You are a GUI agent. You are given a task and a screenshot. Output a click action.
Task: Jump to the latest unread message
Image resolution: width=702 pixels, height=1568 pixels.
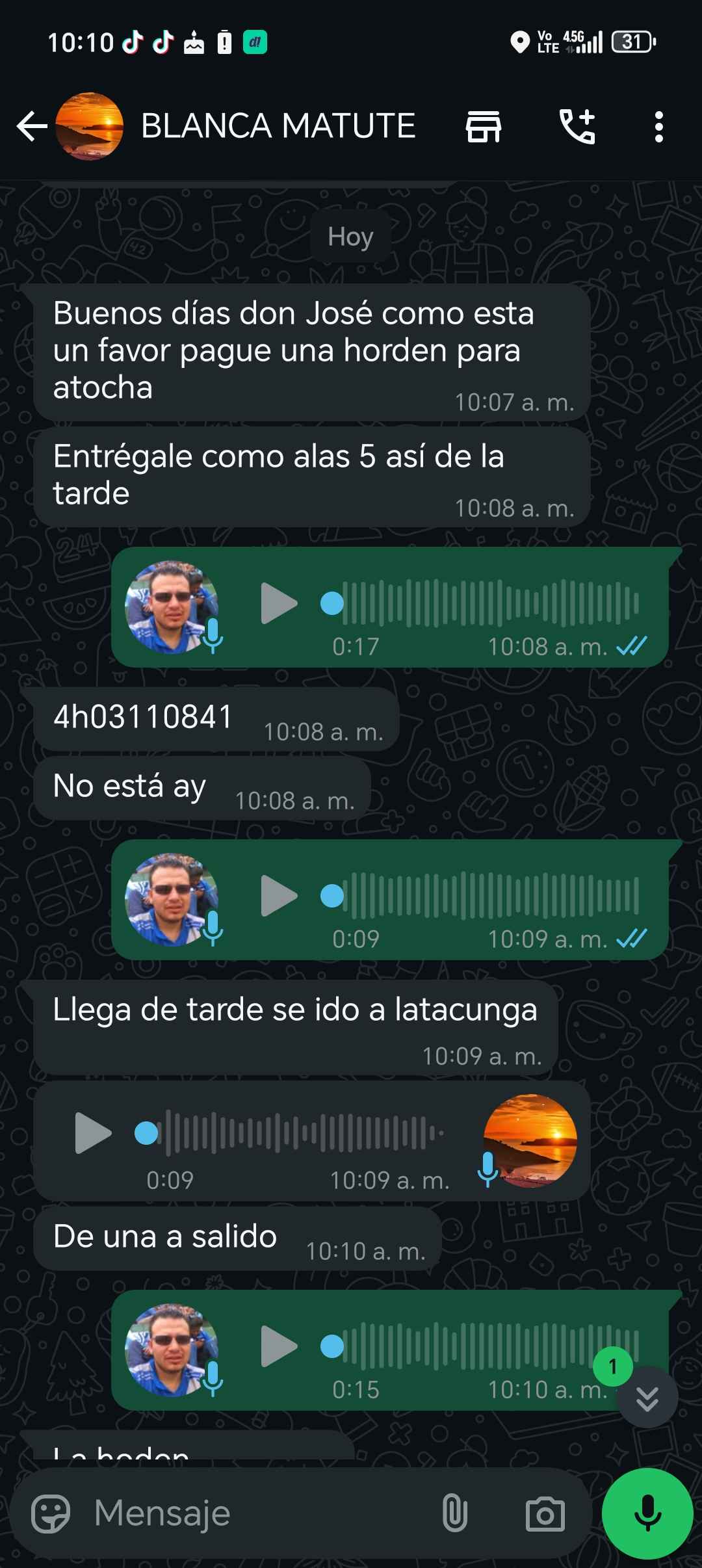(x=647, y=1397)
